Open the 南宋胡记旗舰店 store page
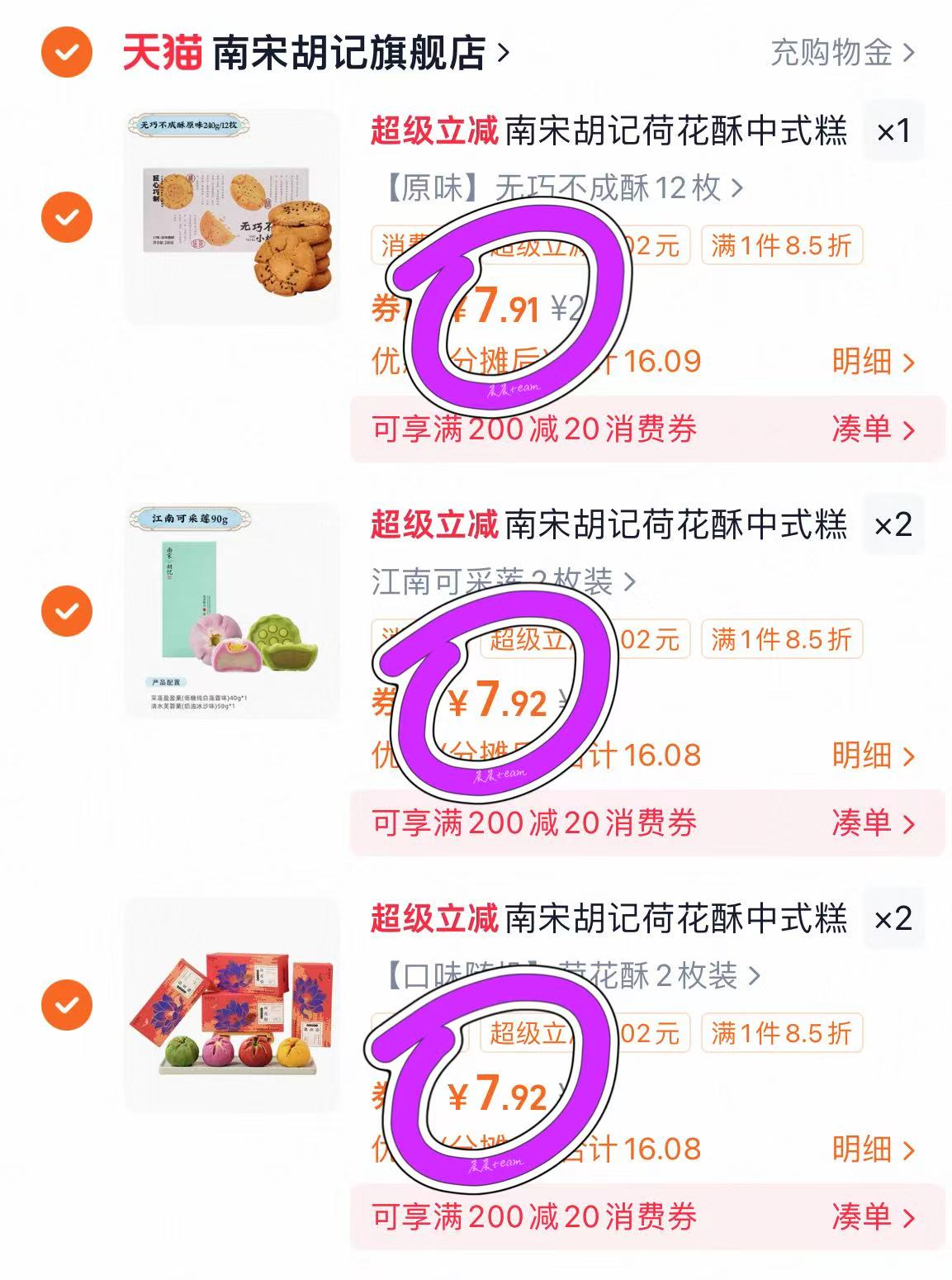Image resolution: width=952 pixels, height=1280 pixels. (347, 50)
